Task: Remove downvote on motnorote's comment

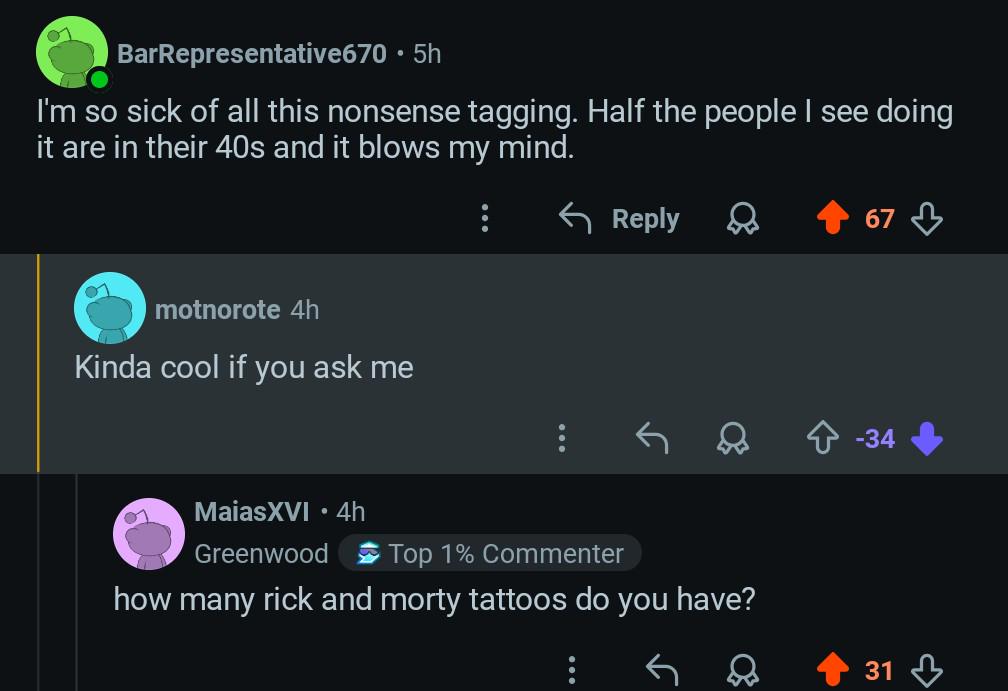Action: tap(928, 437)
